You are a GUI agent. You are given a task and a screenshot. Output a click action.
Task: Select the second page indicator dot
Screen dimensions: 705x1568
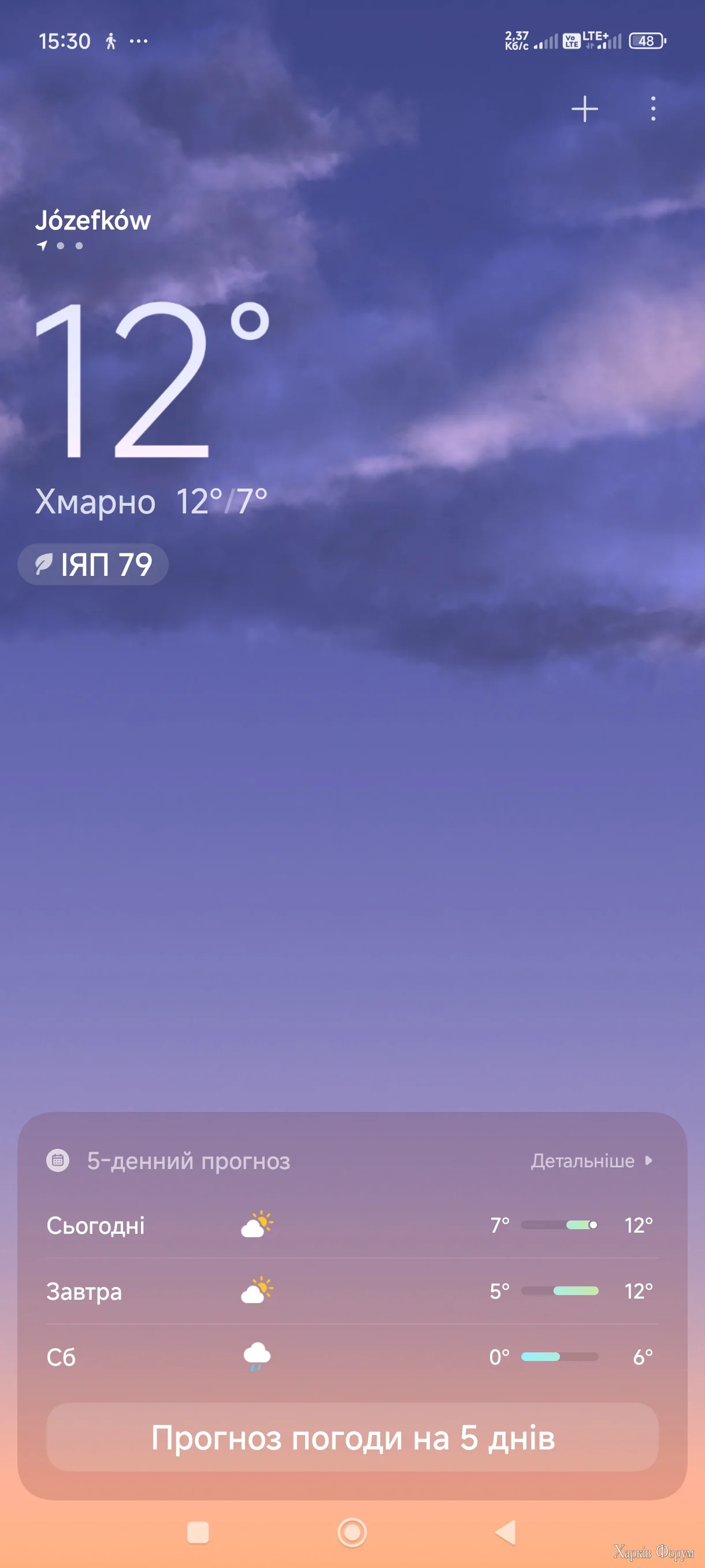(x=79, y=247)
